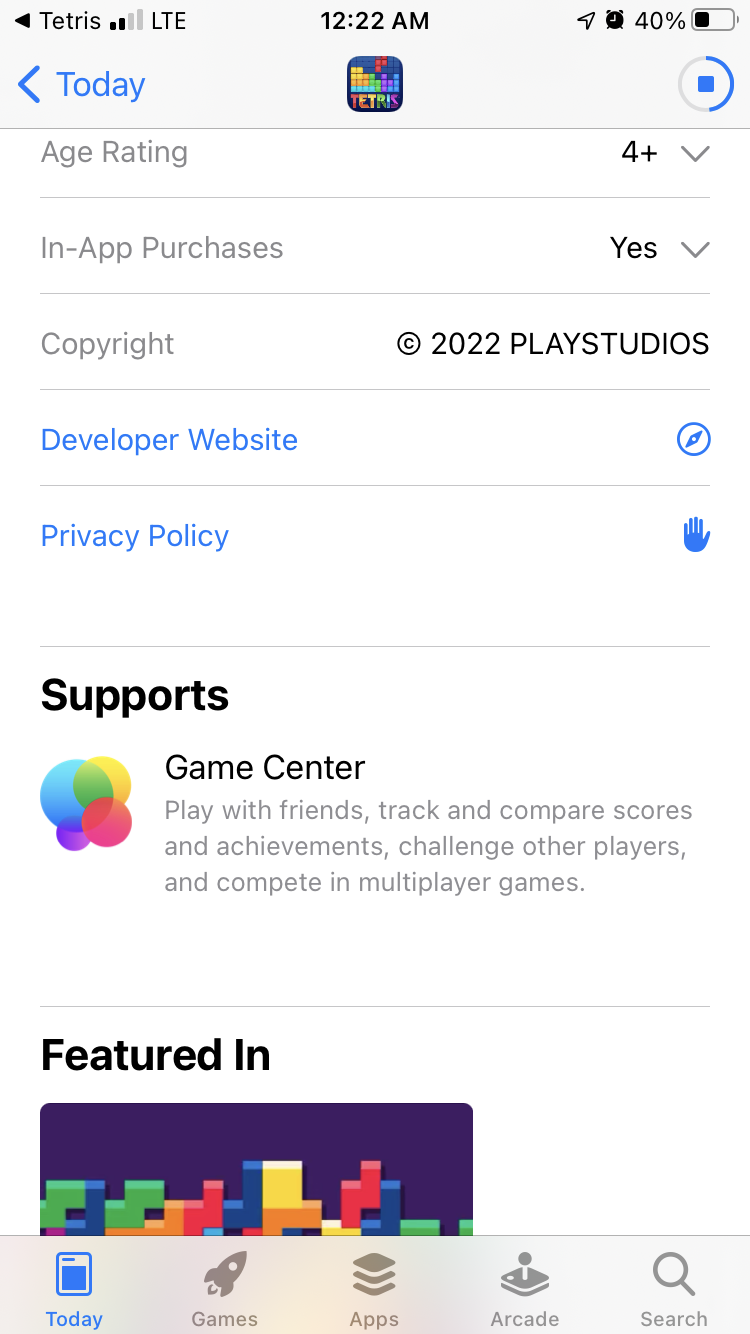Return to the Tetris app via status bar
This screenshot has height=1334, width=750.
click(60, 21)
